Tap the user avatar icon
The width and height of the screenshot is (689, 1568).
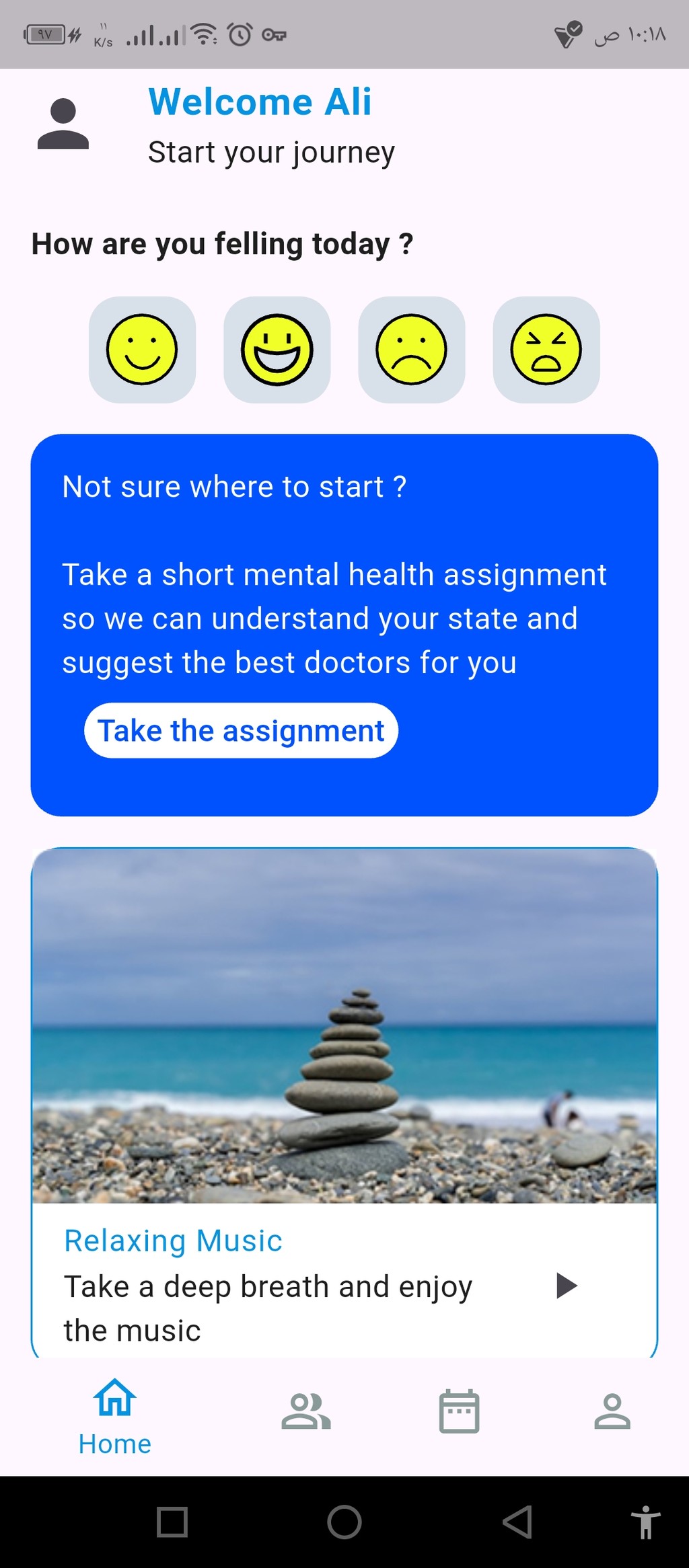pos(63,124)
